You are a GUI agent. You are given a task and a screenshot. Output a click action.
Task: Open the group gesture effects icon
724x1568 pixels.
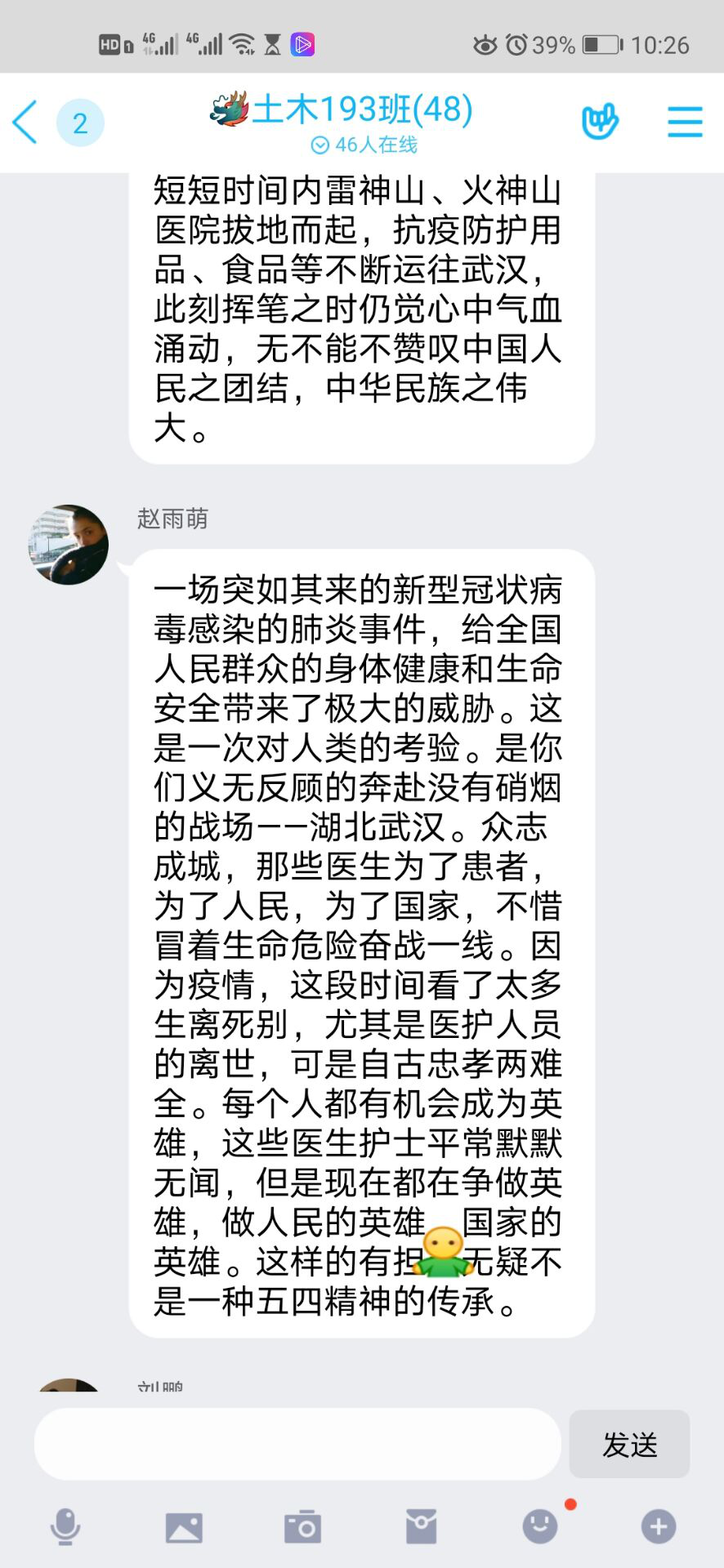coord(600,122)
